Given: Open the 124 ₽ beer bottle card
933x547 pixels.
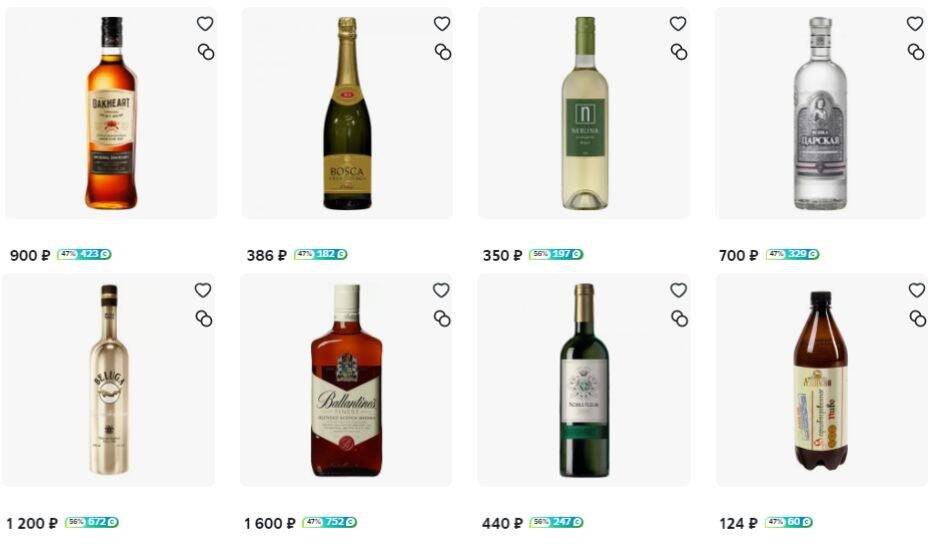Looking at the screenshot, I should (x=820, y=380).
